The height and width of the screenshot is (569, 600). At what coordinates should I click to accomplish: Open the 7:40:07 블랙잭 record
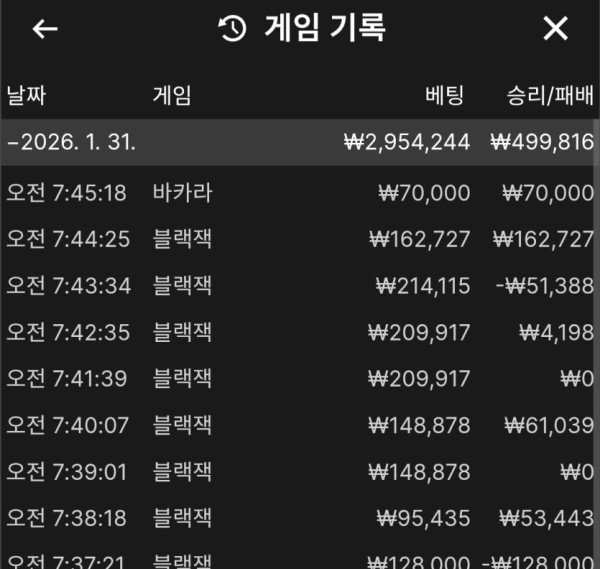coord(300,425)
